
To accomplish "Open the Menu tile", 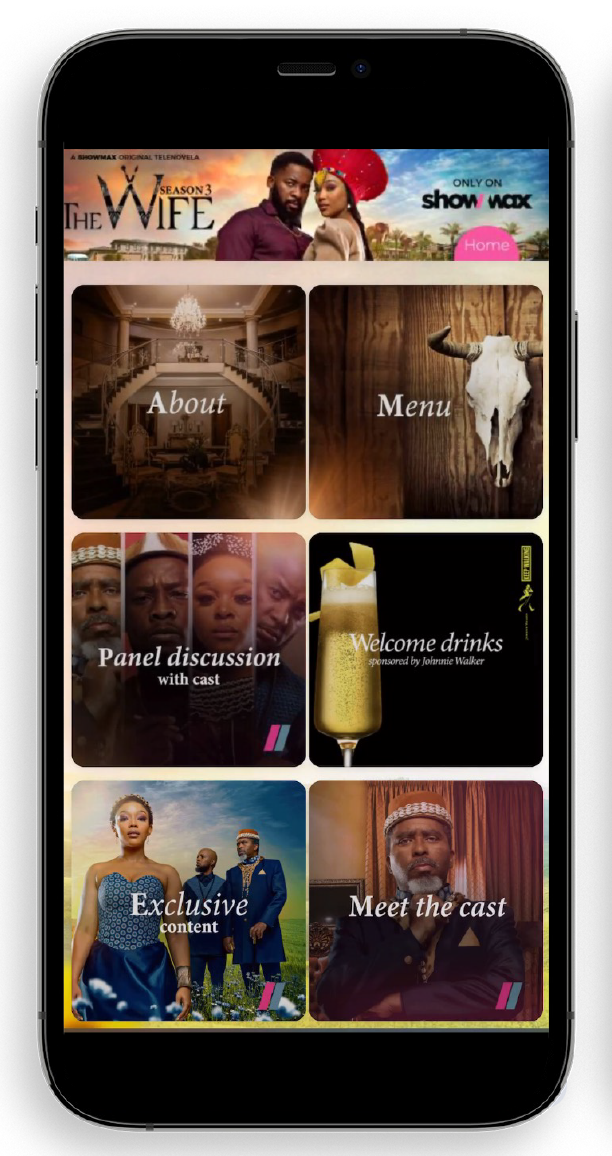I will click(x=426, y=403).
